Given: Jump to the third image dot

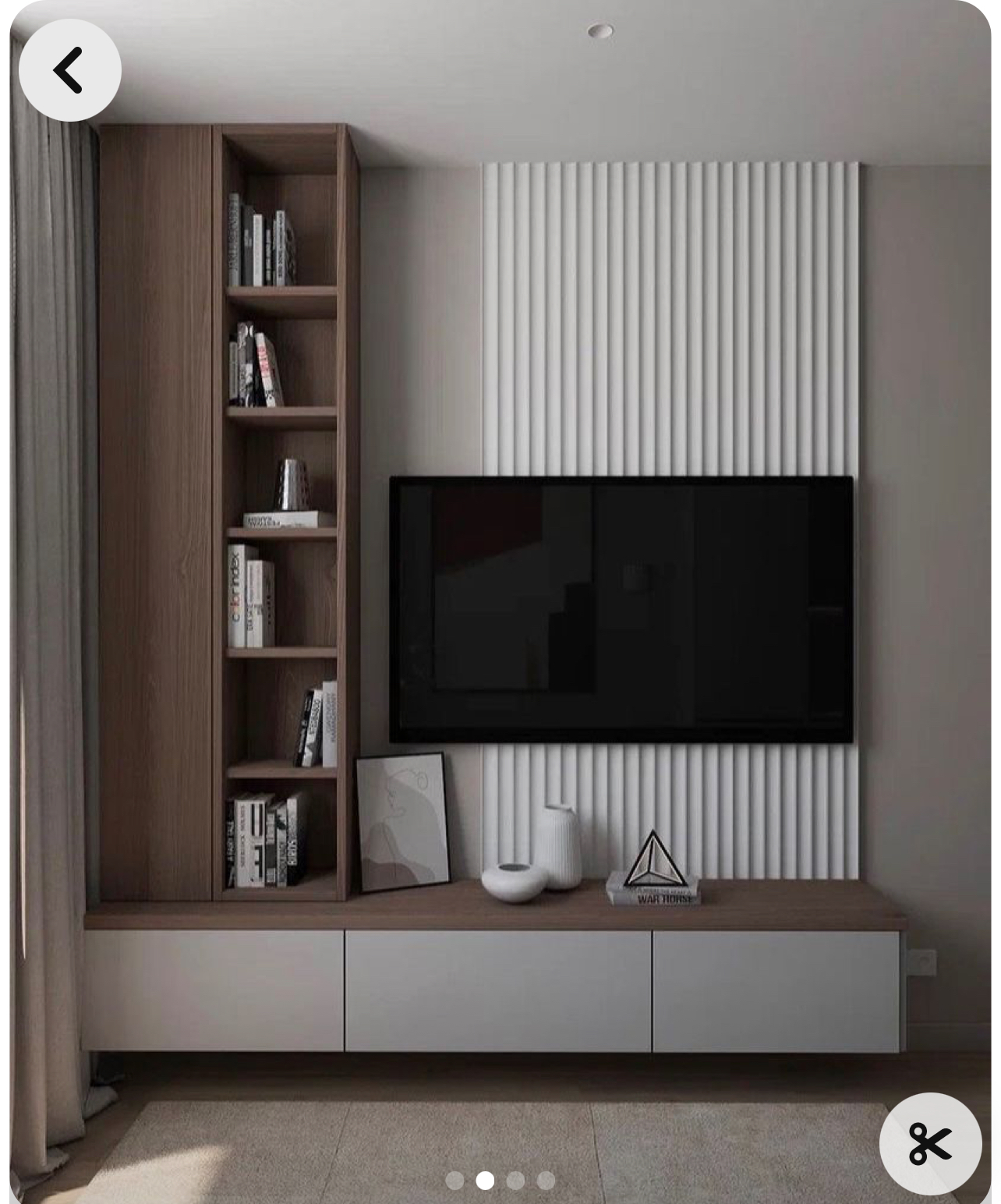Looking at the screenshot, I should (x=515, y=1180).
